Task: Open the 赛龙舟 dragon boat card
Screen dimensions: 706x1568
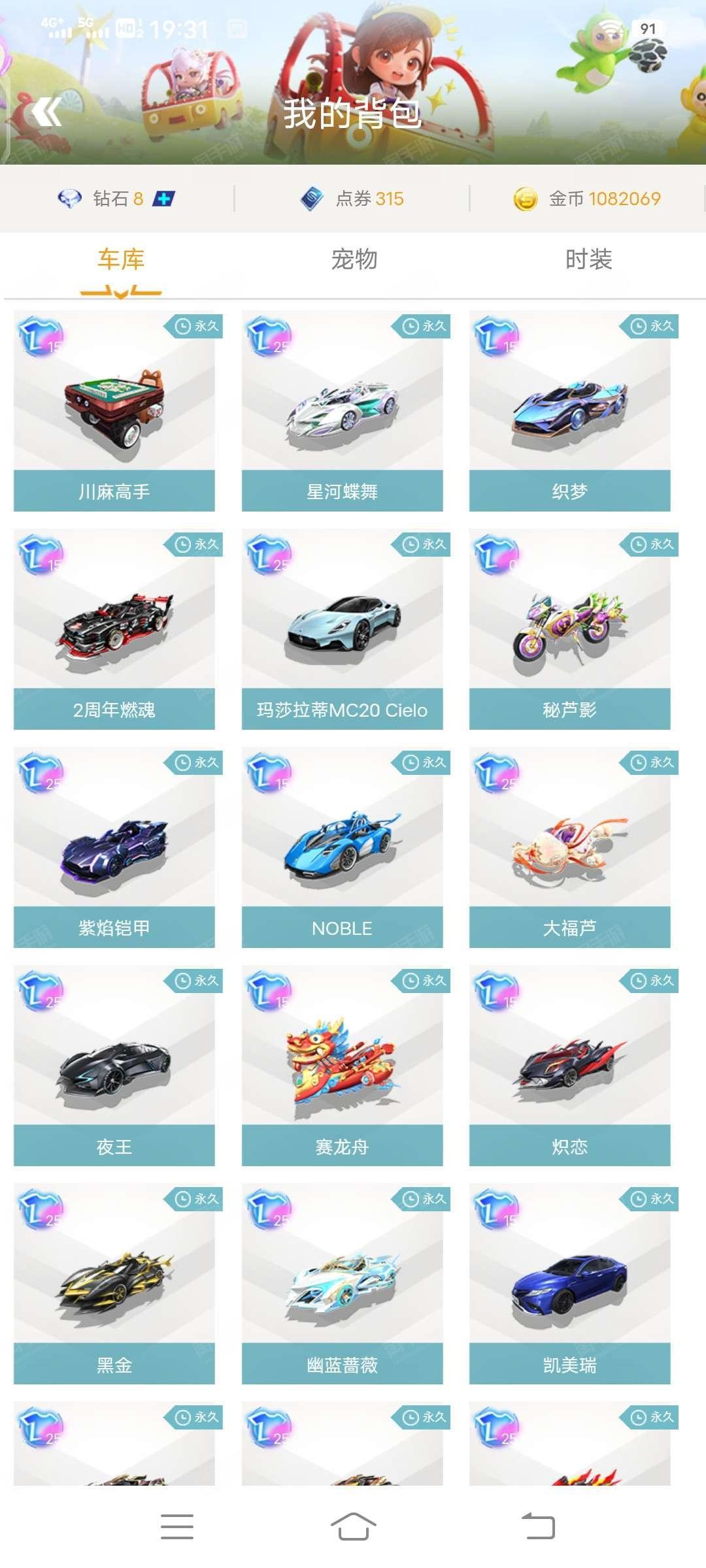Action: pyautogui.click(x=342, y=1066)
